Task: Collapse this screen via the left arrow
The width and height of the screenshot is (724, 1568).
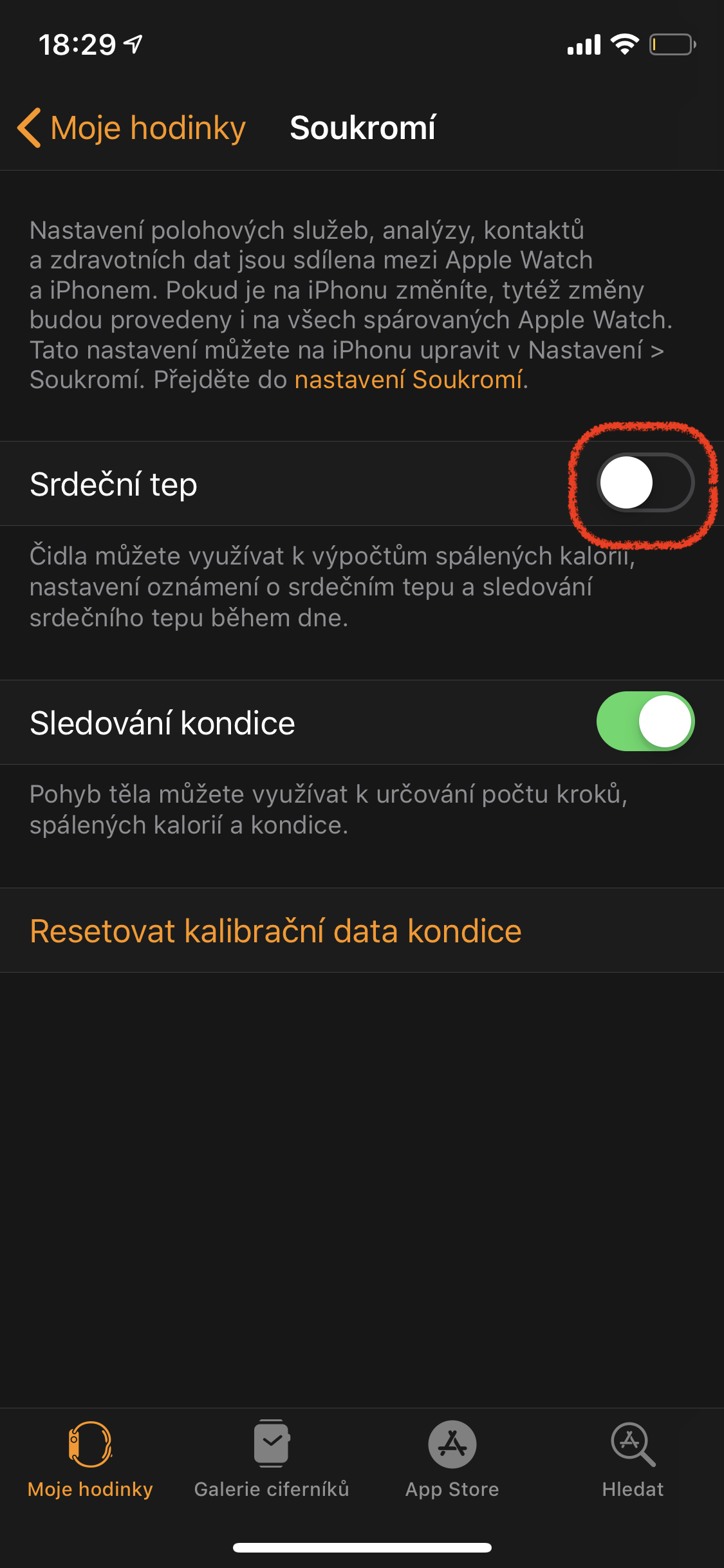Action: pyautogui.click(x=29, y=127)
